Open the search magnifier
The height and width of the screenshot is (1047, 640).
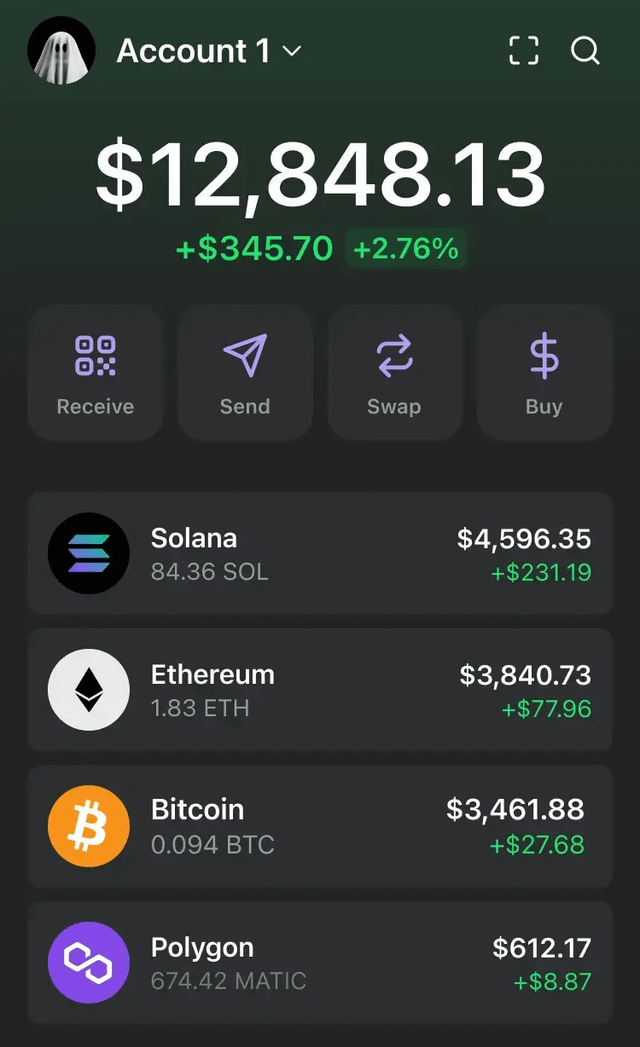point(585,51)
